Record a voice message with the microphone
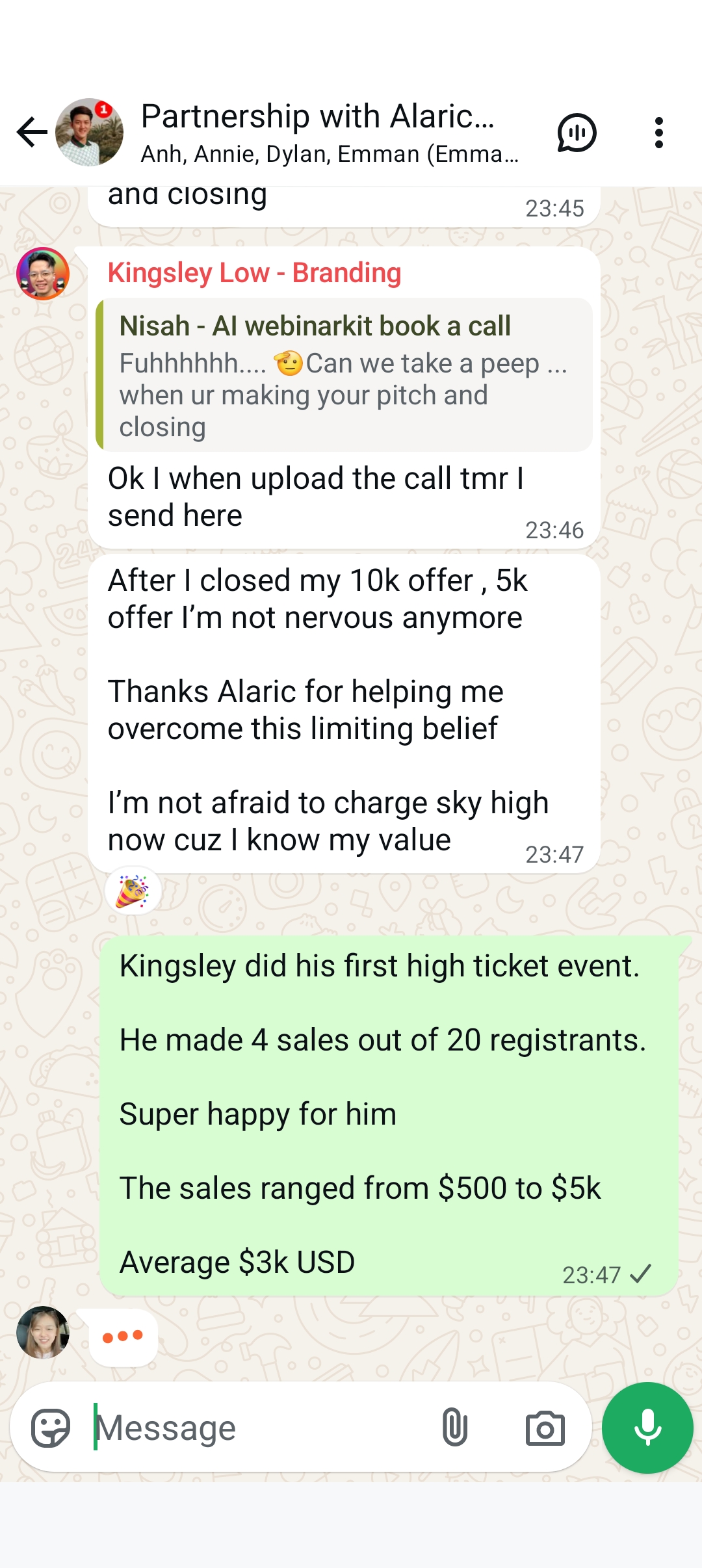 pos(647,1428)
